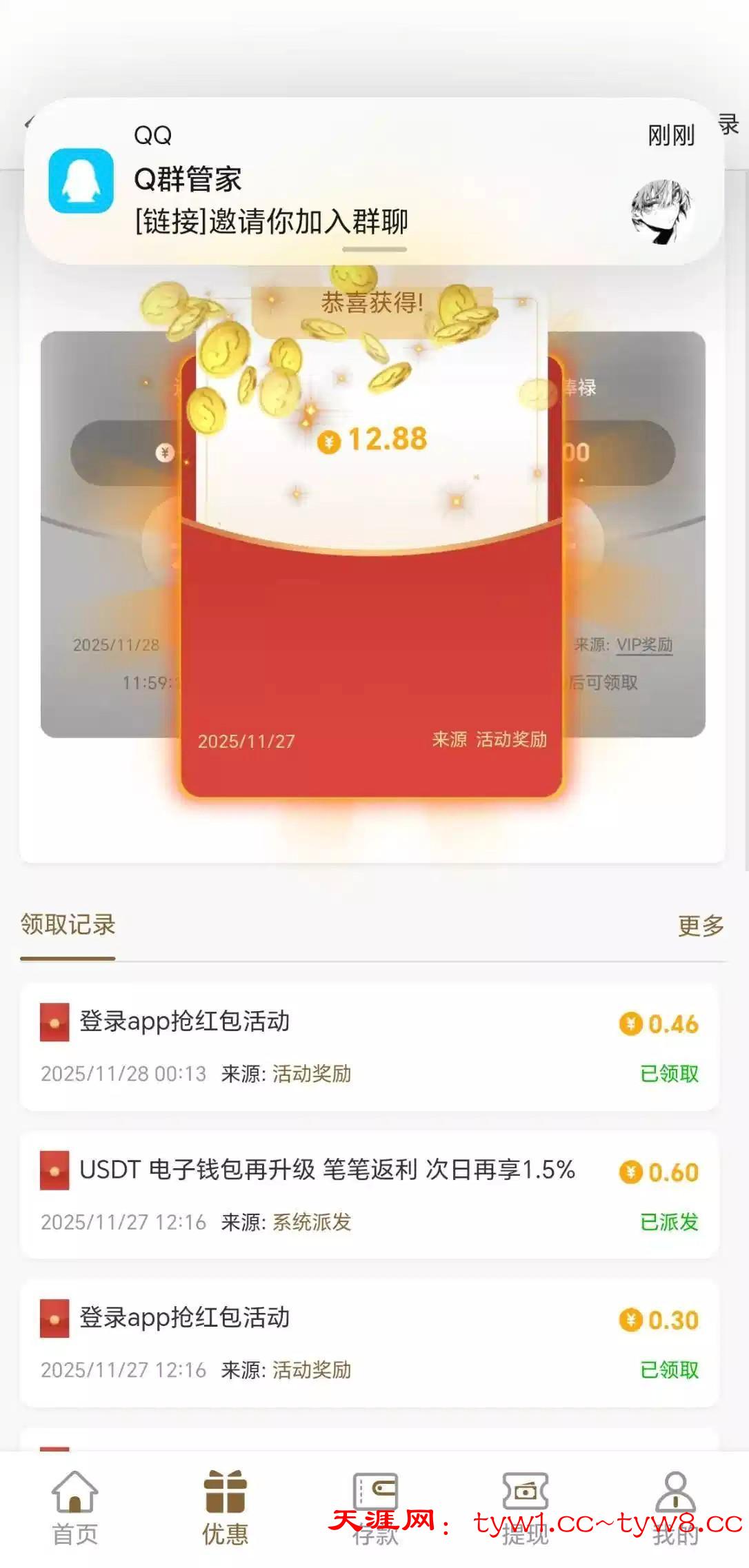Go to the 首页 home tab

[75, 1507]
